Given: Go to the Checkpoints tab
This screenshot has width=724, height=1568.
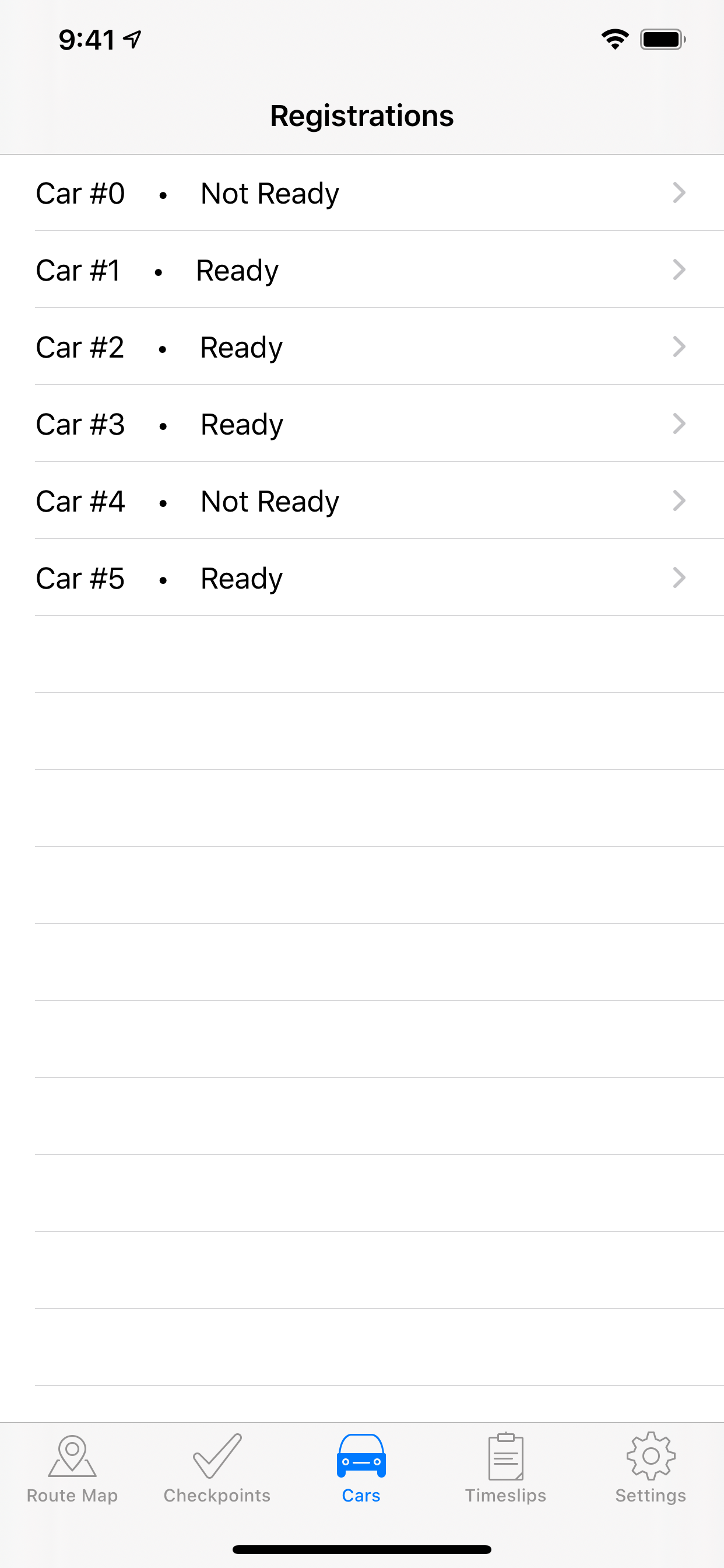Looking at the screenshot, I should [x=217, y=1468].
